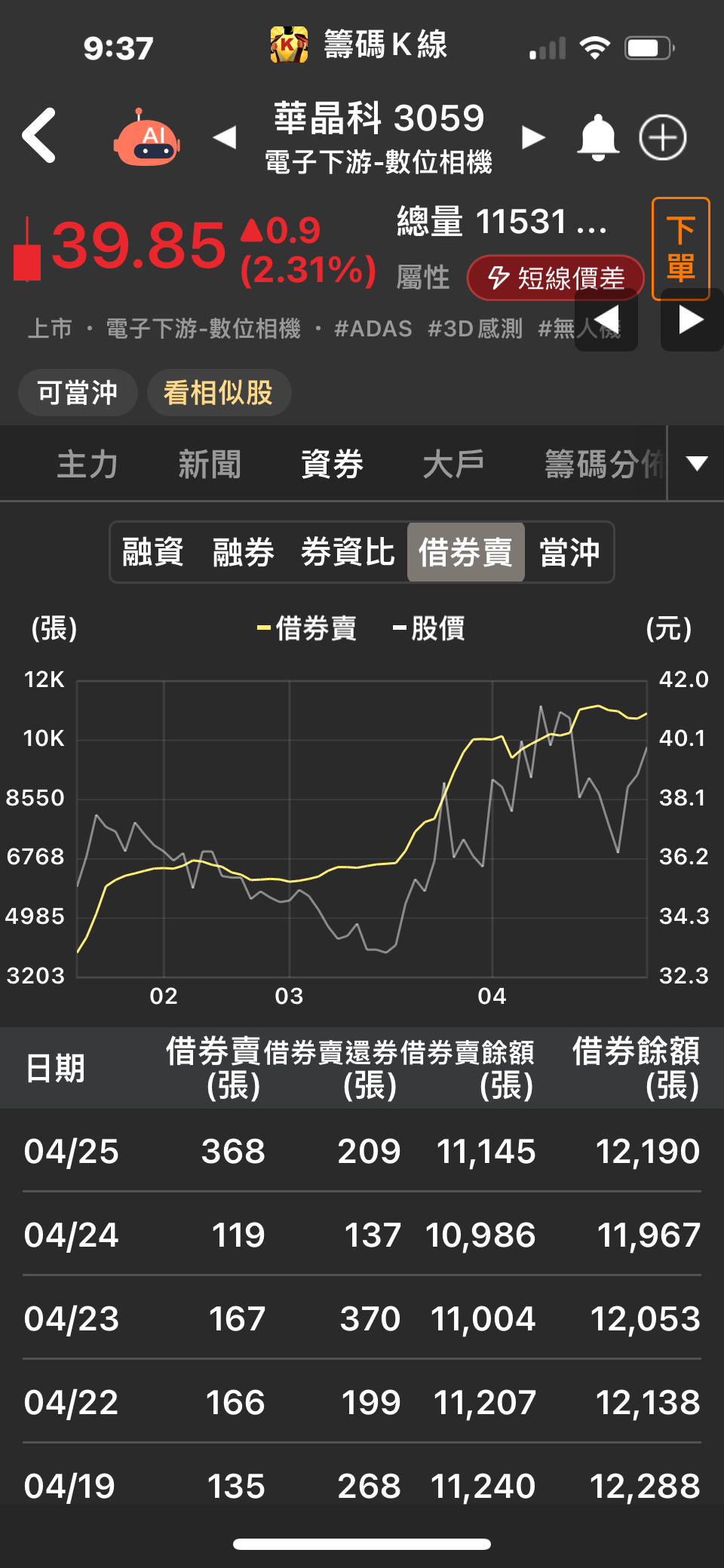Toggle the 可當沖 tag

[x=77, y=392]
